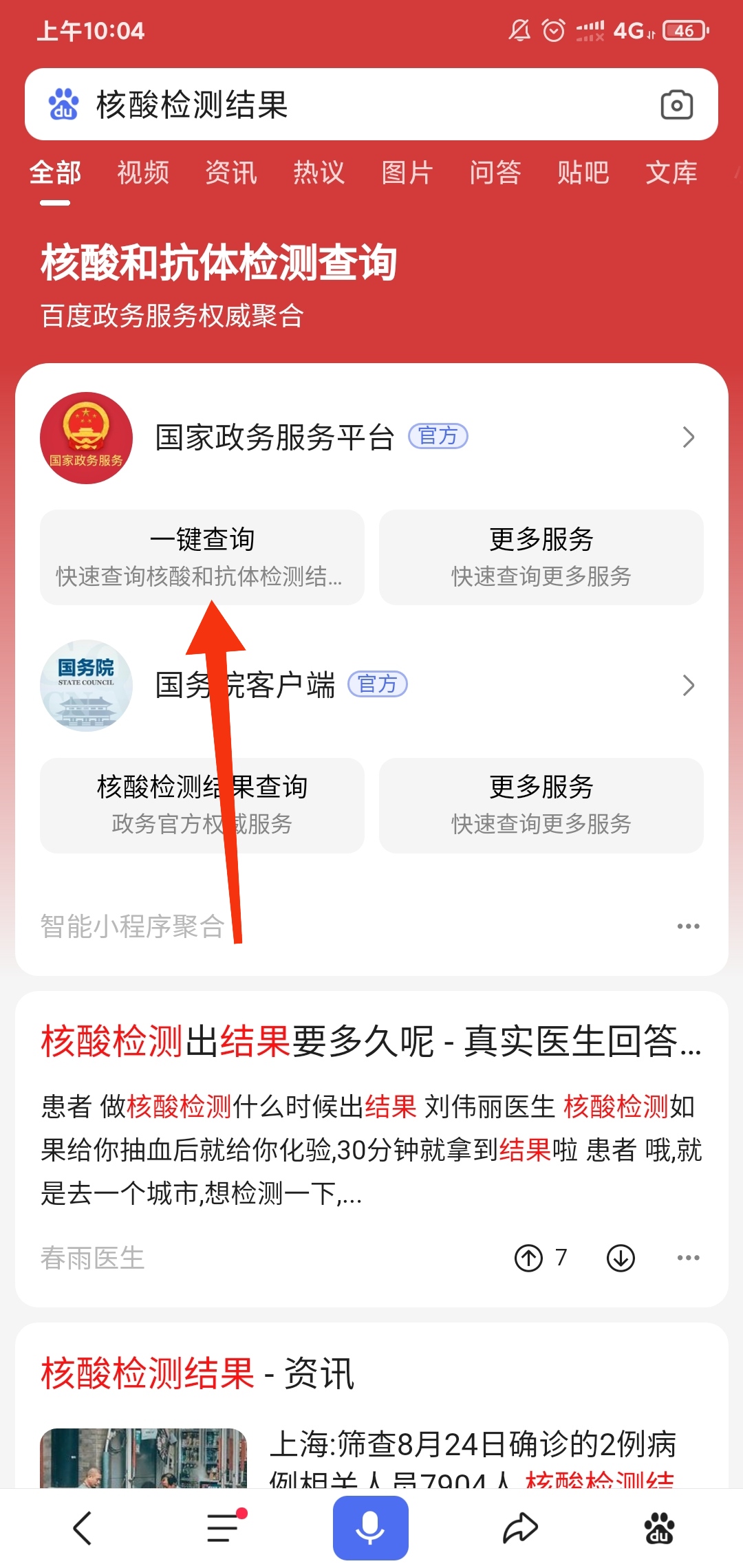Tap the 国家政务服务平台 national emblem logo
Screen dimensions: 743x1568
coord(86,436)
